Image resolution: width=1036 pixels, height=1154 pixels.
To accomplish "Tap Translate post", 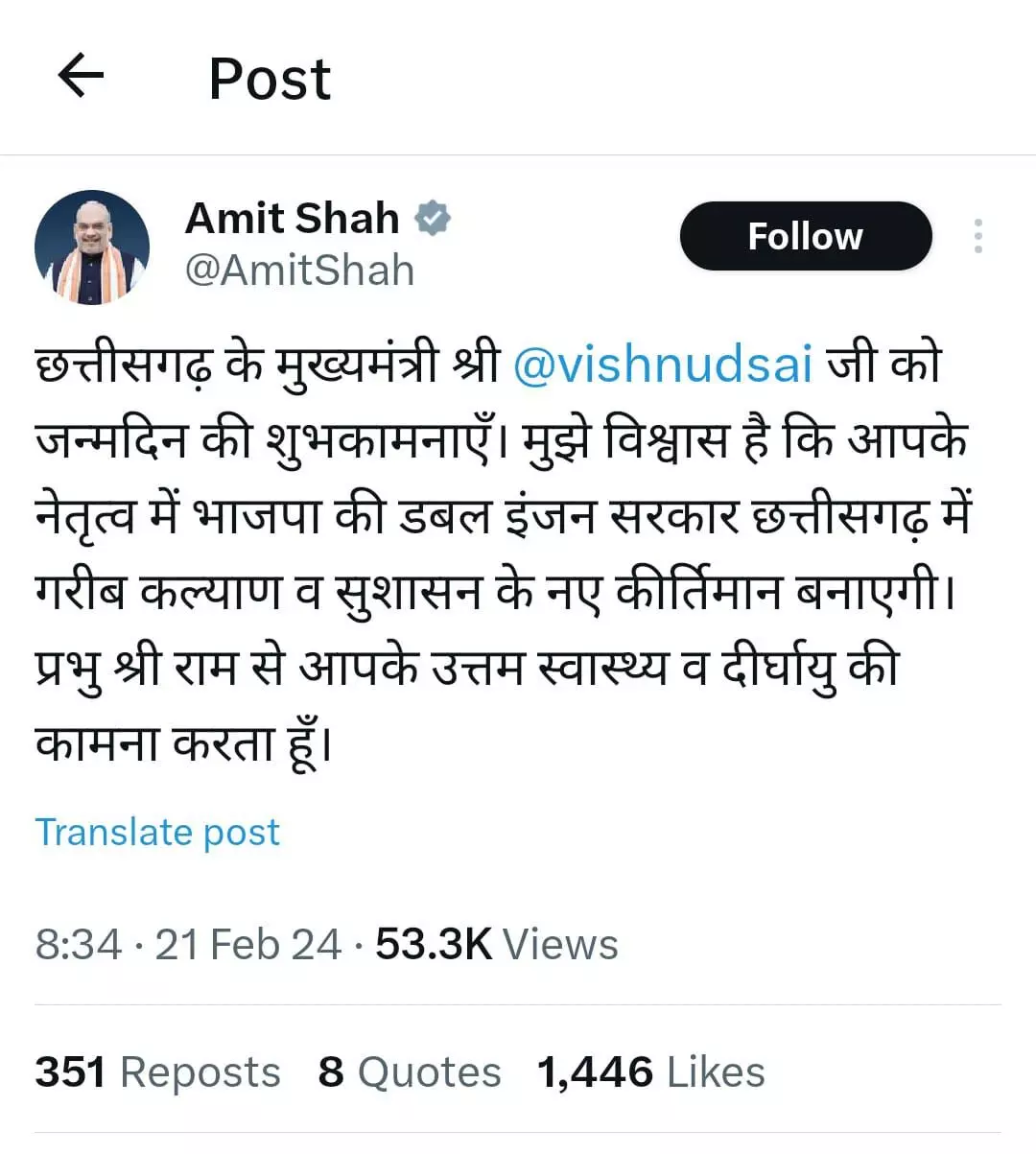I will pos(157,832).
